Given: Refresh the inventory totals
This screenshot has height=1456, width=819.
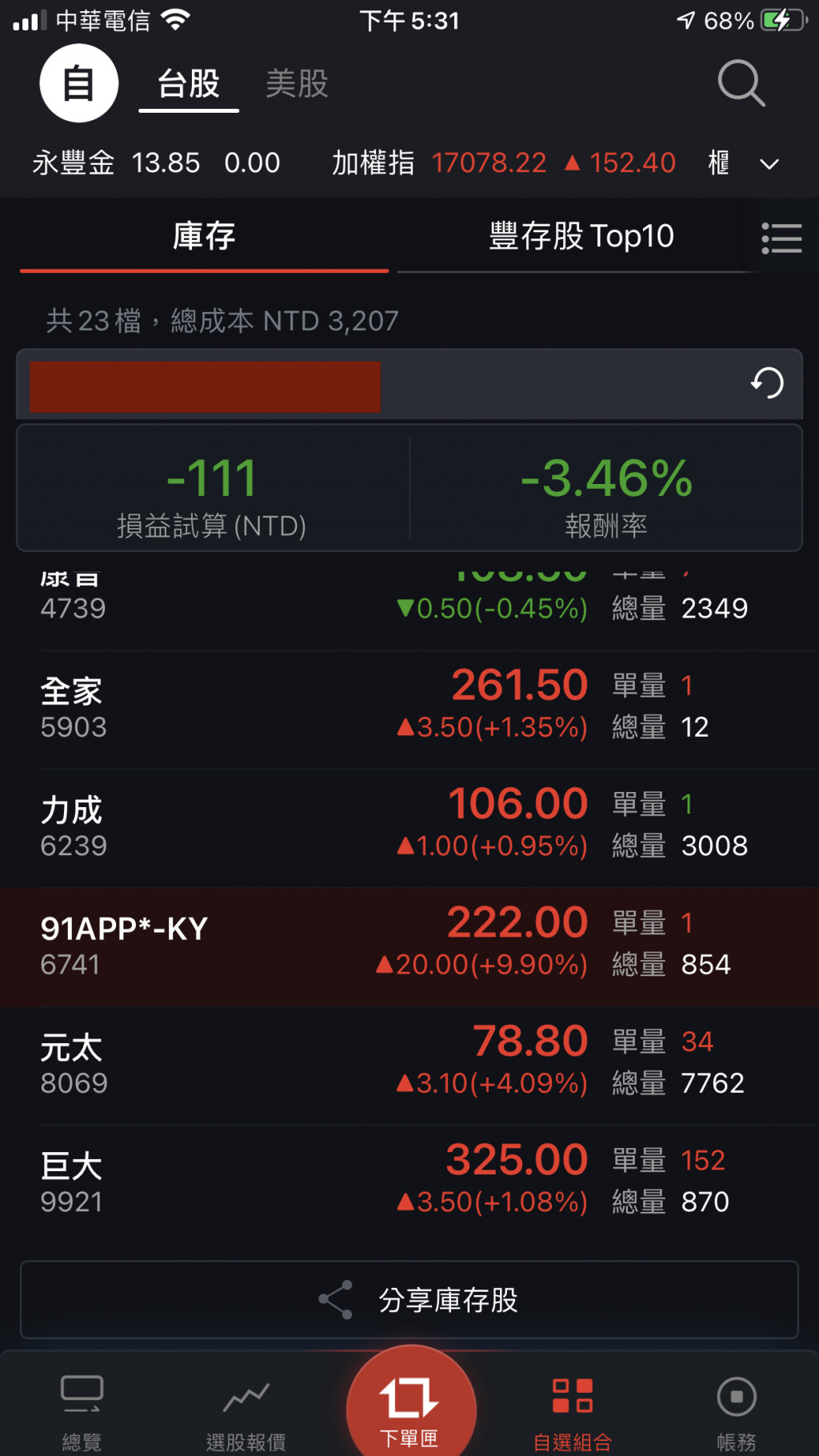Looking at the screenshot, I should tap(767, 383).
